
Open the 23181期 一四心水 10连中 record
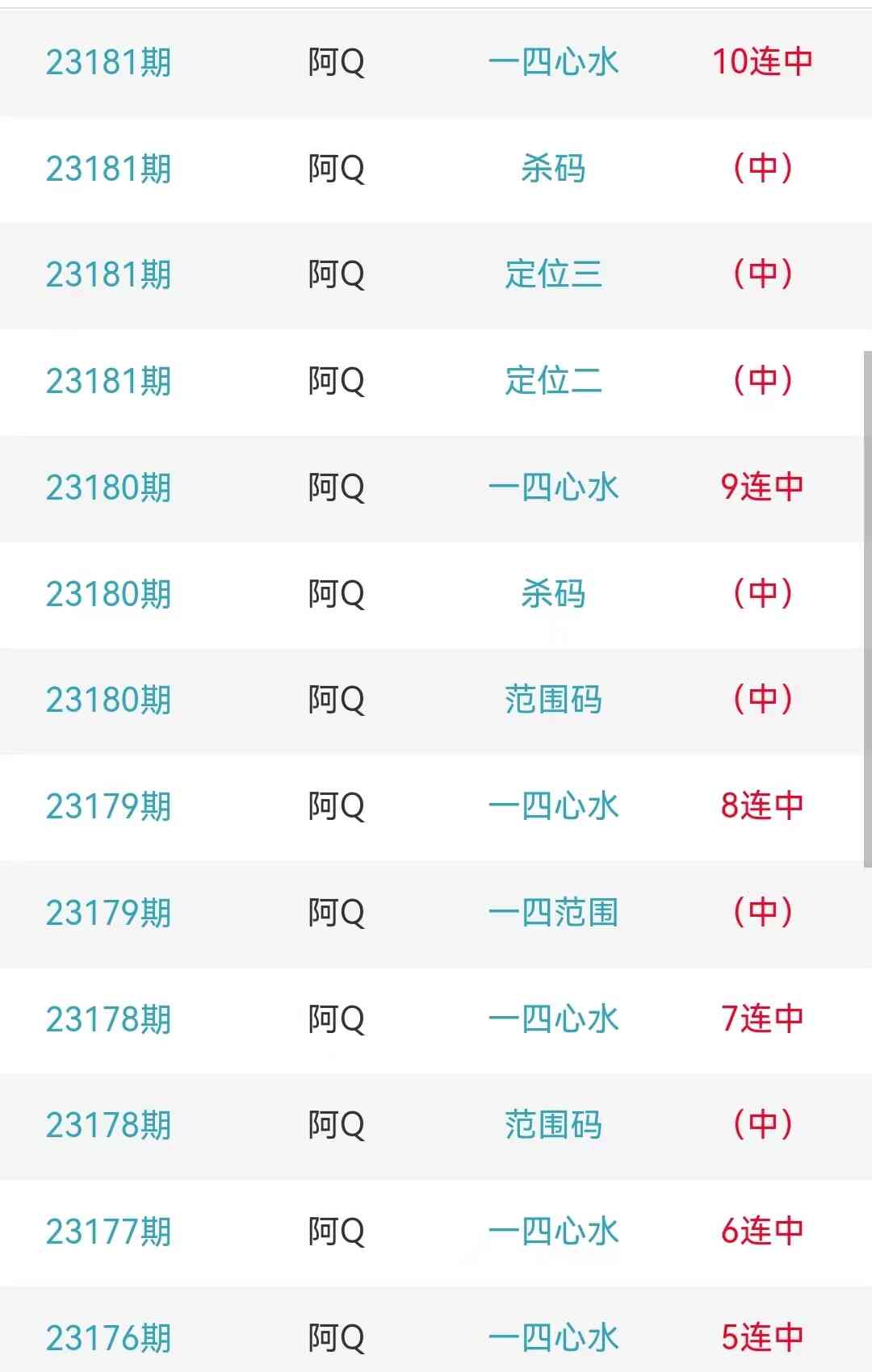click(553, 62)
